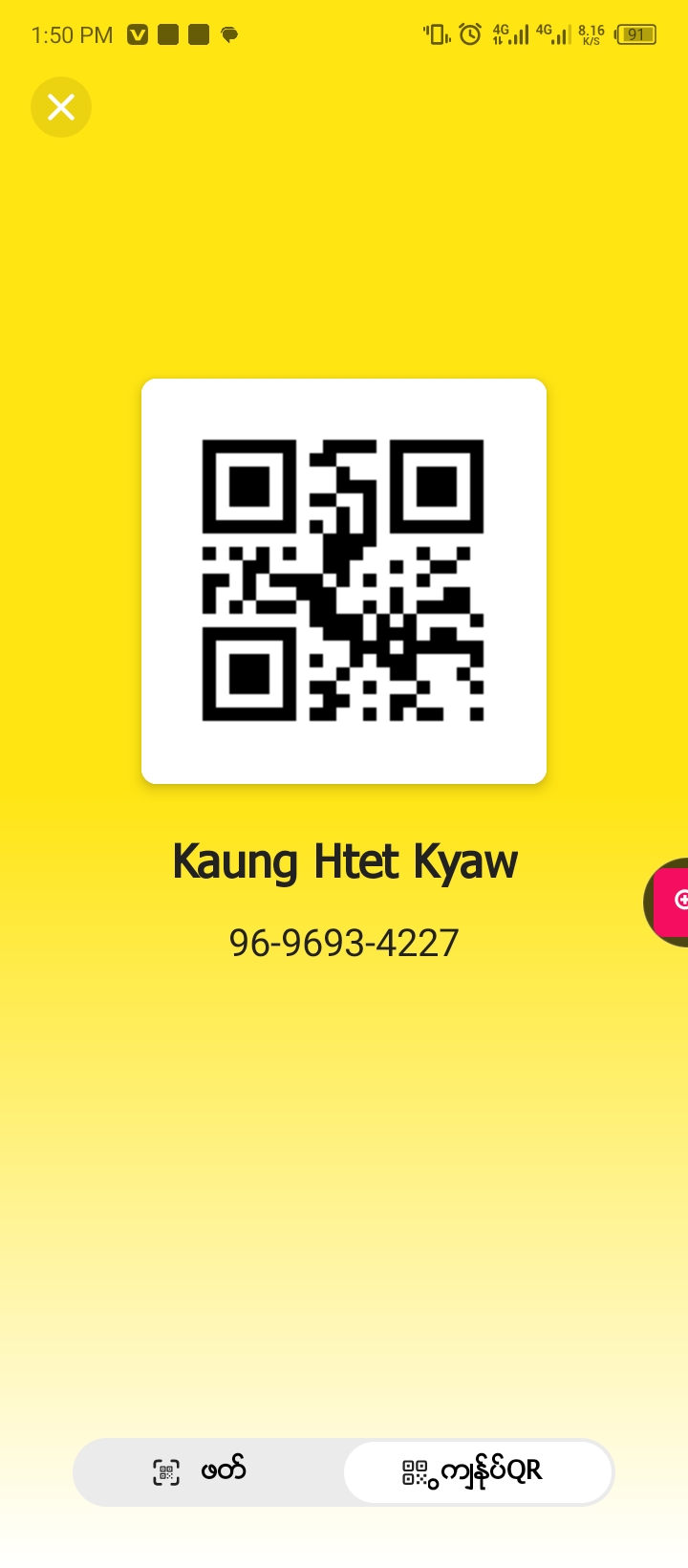Close the QR code screen
The width and height of the screenshot is (688, 1568).
[61, 107]
